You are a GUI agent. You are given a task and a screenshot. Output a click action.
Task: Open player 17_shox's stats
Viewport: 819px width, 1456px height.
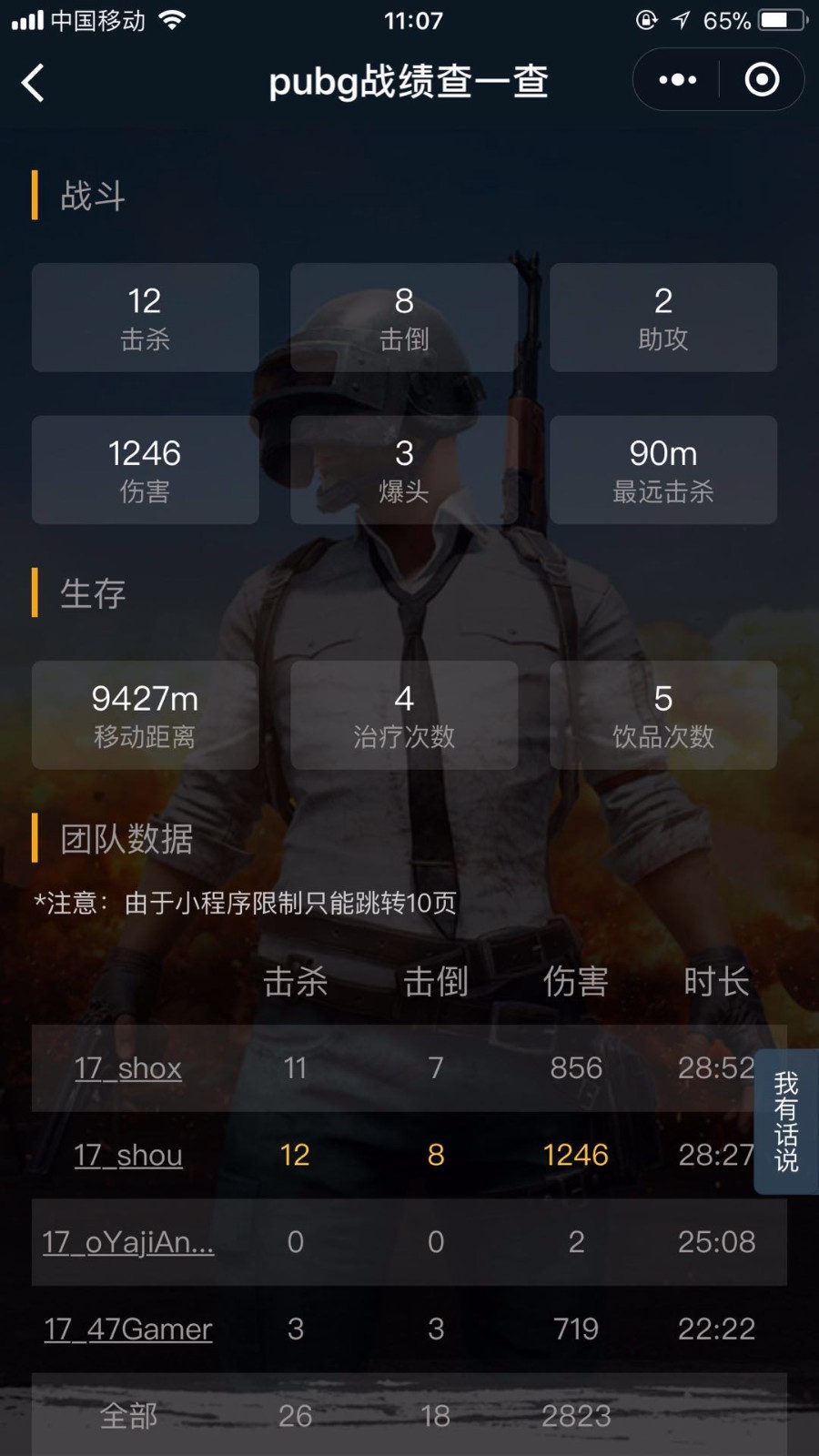128,1067
